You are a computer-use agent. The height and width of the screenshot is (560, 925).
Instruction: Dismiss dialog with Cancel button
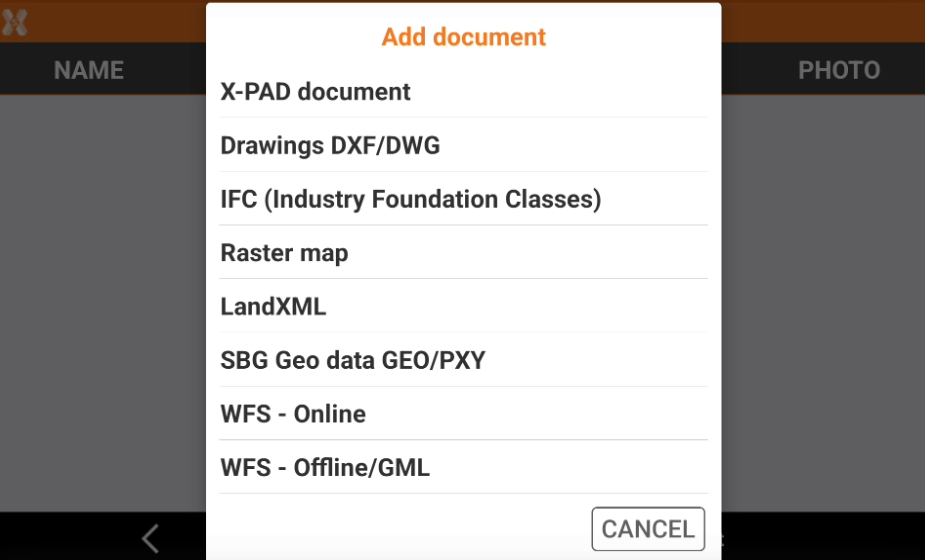647,529
